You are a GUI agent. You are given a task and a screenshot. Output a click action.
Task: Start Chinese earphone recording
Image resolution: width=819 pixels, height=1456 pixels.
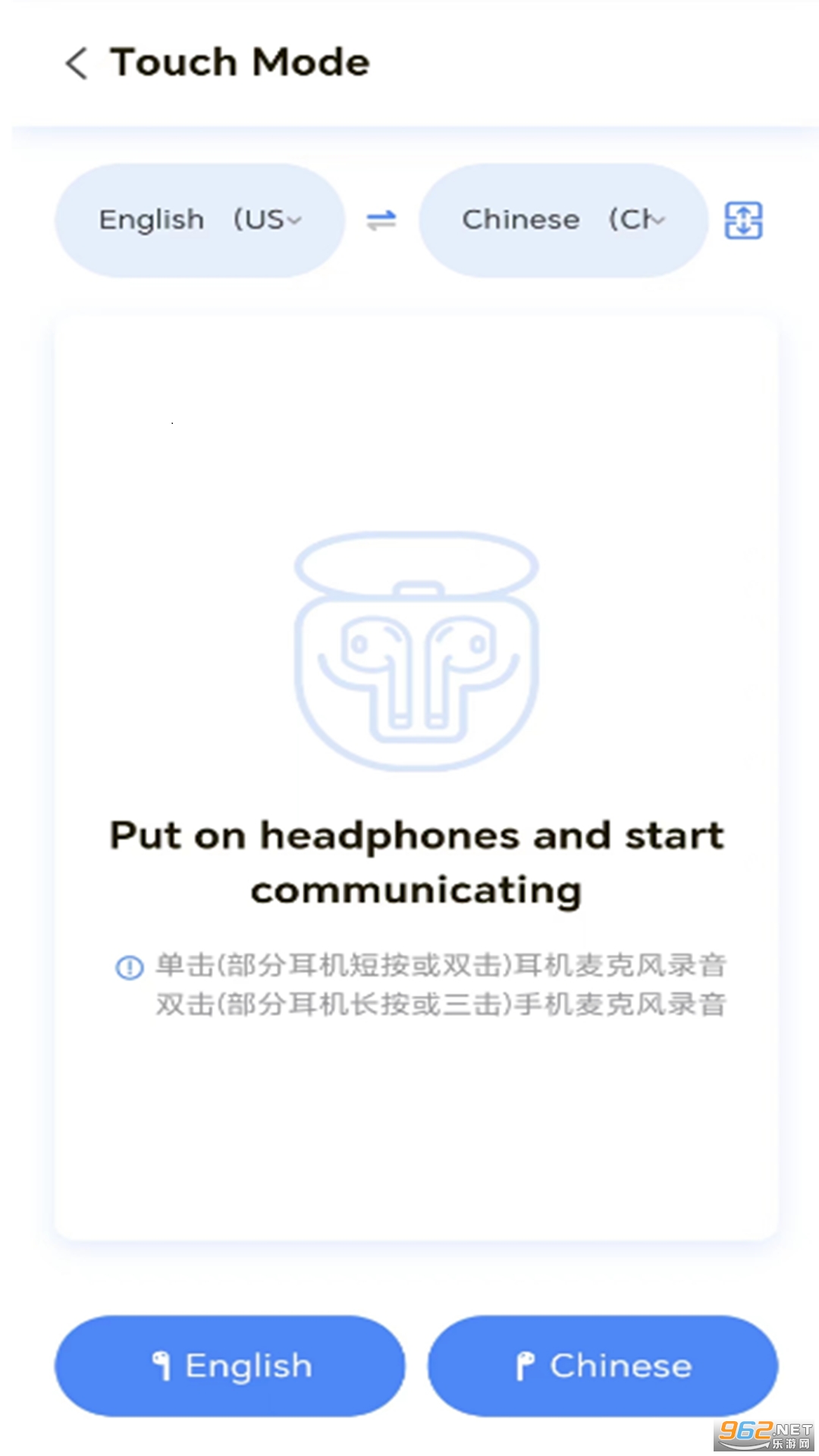pyautogui.click(x=603, y=1366)
